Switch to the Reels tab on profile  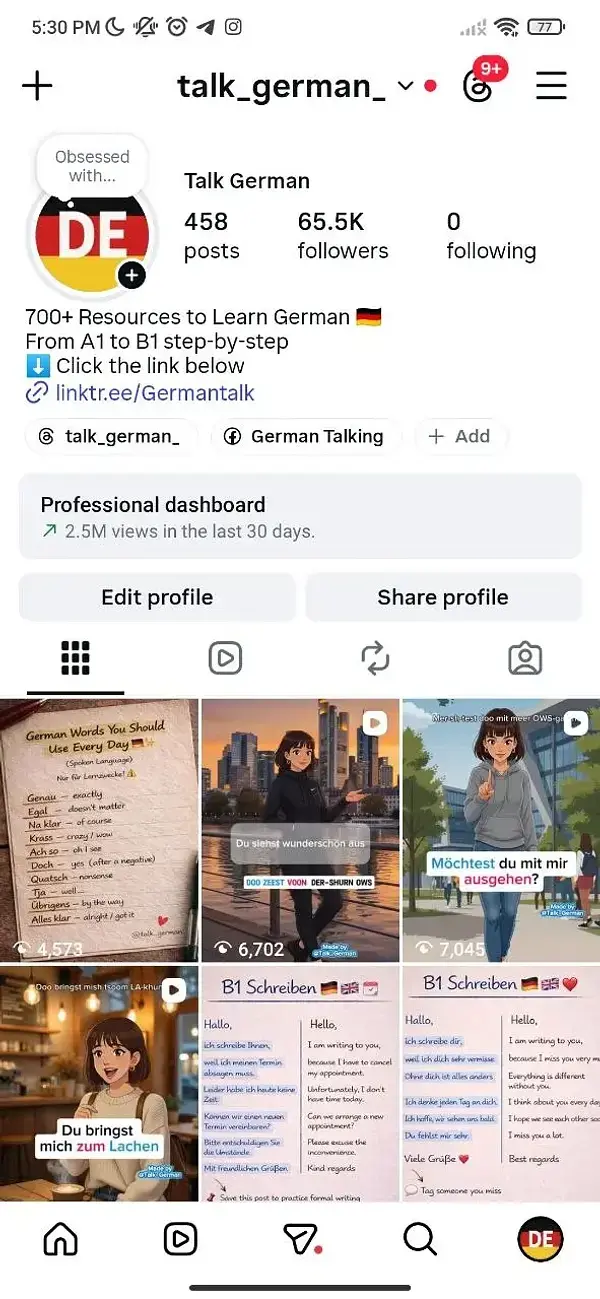(x=225, y=658)
